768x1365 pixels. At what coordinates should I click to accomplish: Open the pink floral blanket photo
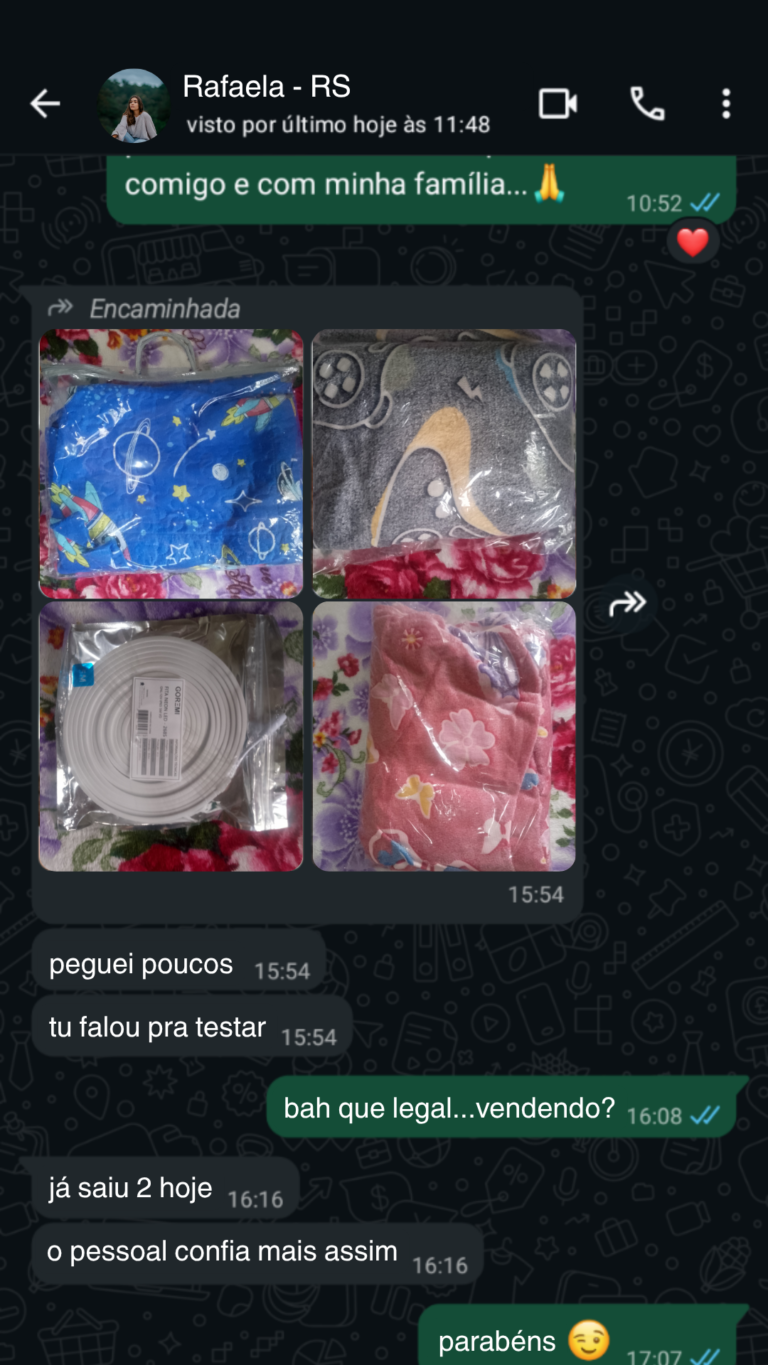tap(444, 736)
